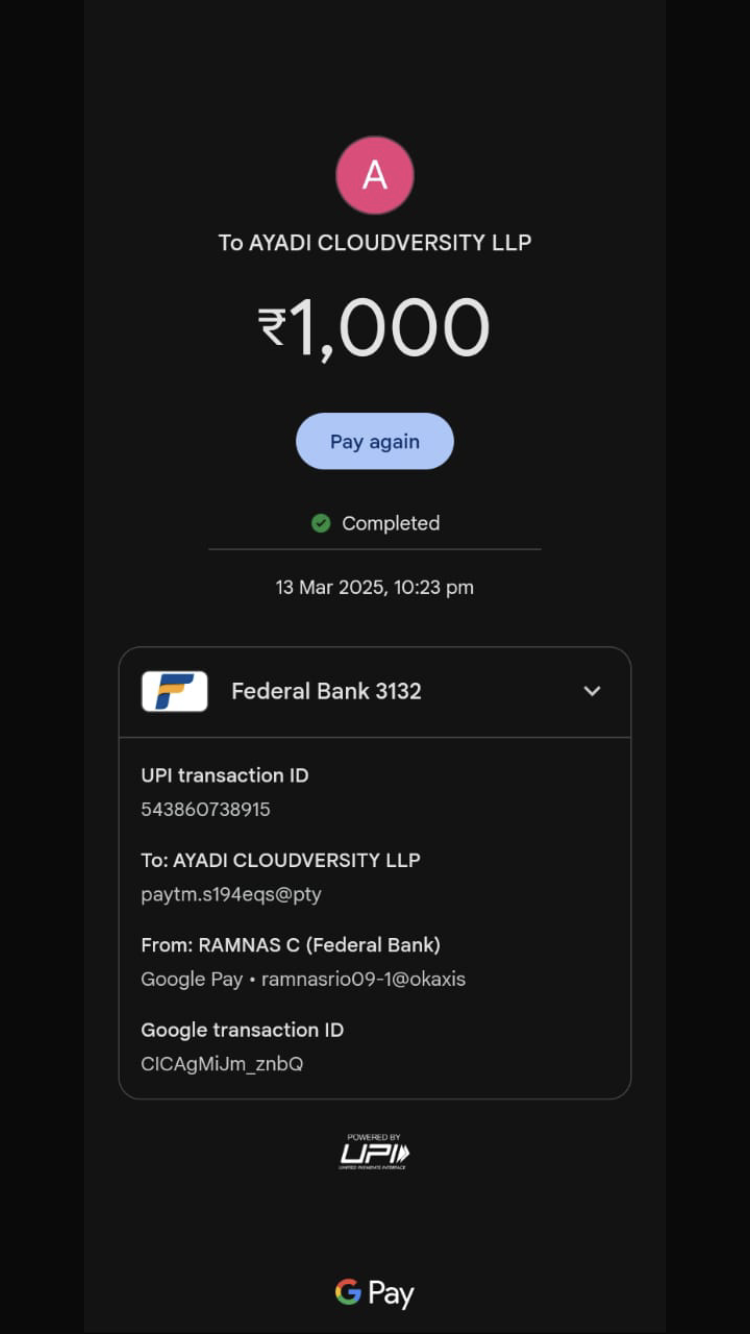Open AYADI CLOUDVERSITY LLP avatar
750x1334 pixels.
click(x=374, y=175)
